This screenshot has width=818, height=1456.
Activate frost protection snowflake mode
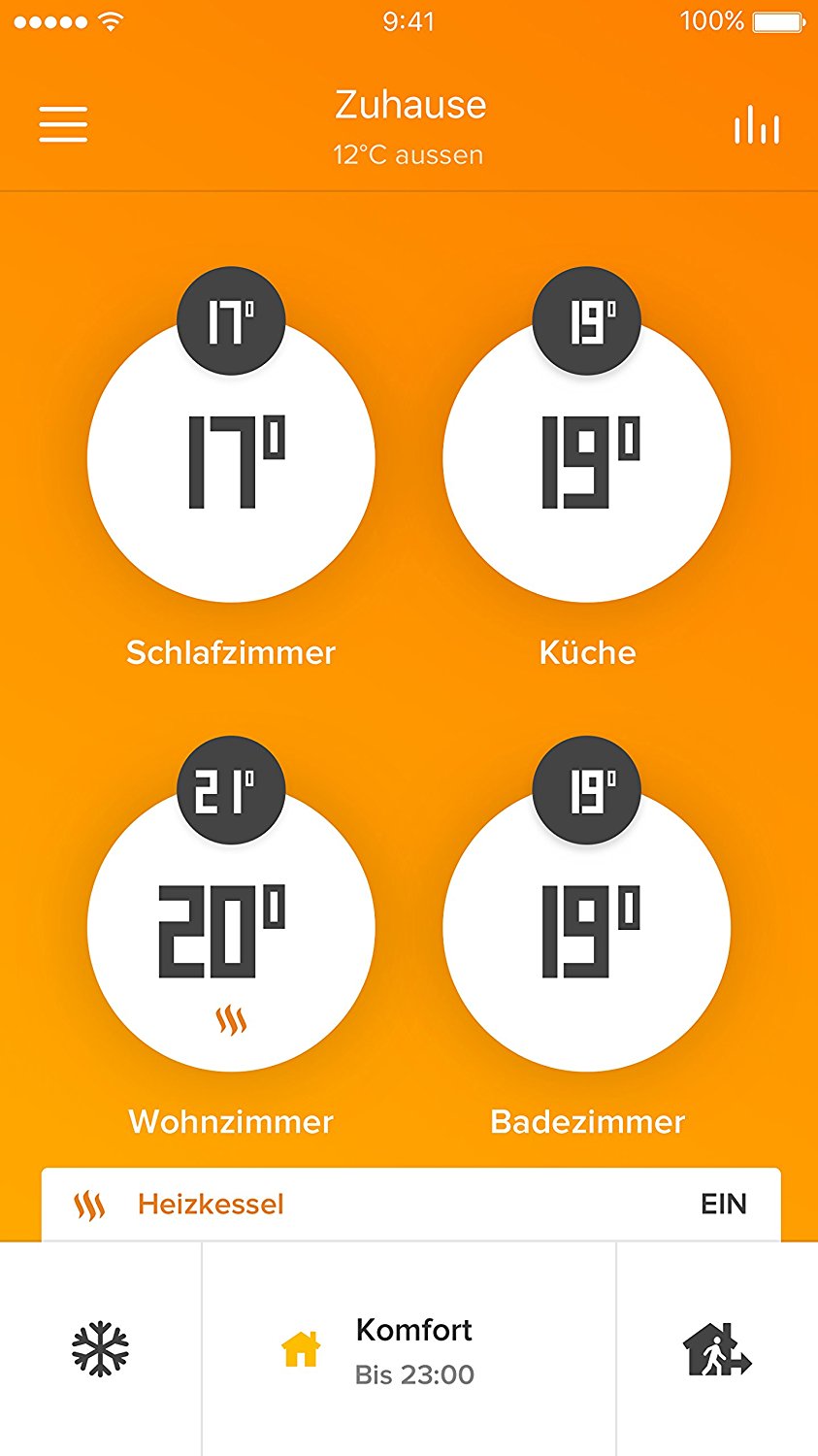point(101,1349)
